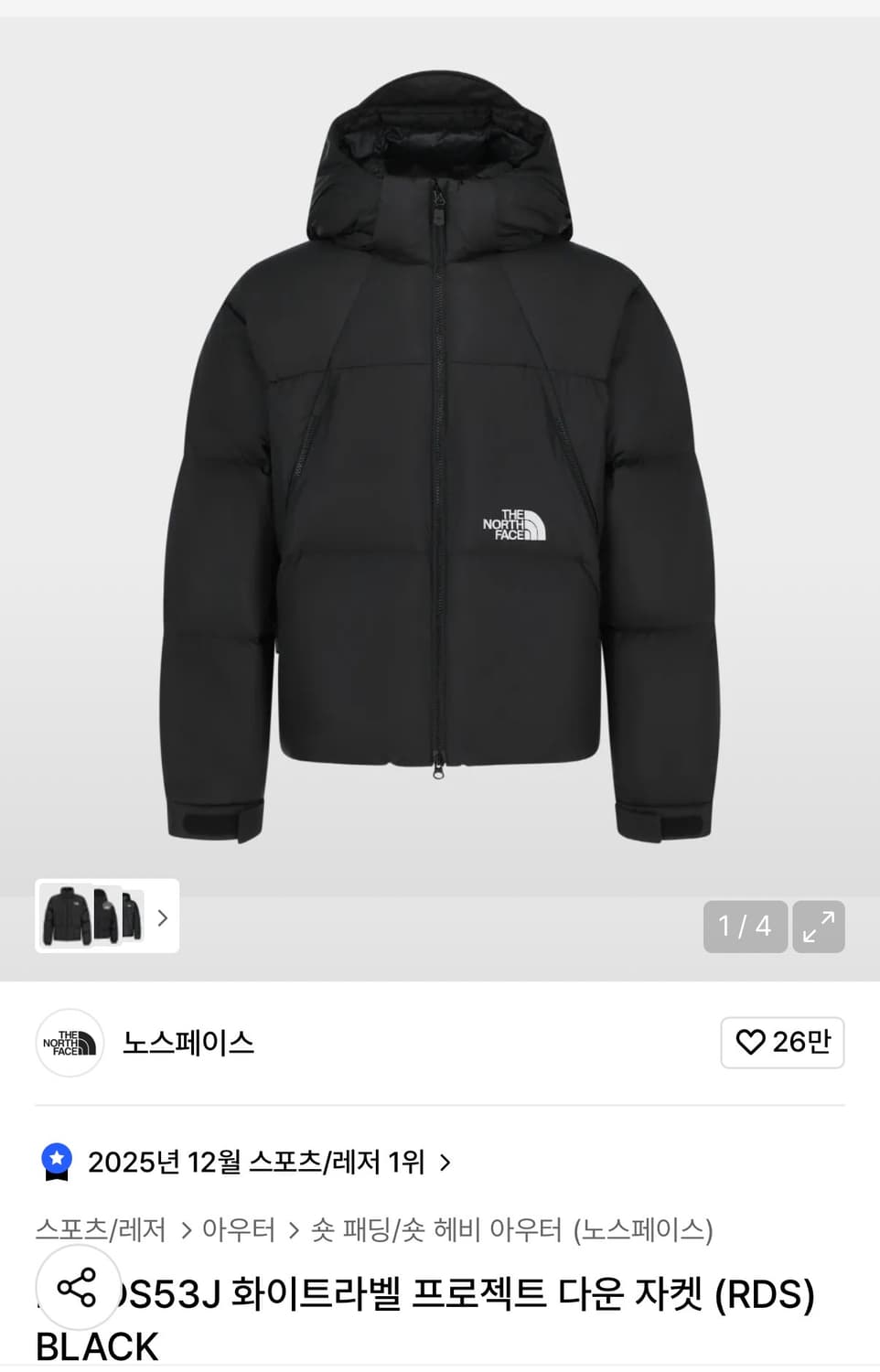
Task: Tap the blue award ribbon badge icon
Action: point(59,1162)
